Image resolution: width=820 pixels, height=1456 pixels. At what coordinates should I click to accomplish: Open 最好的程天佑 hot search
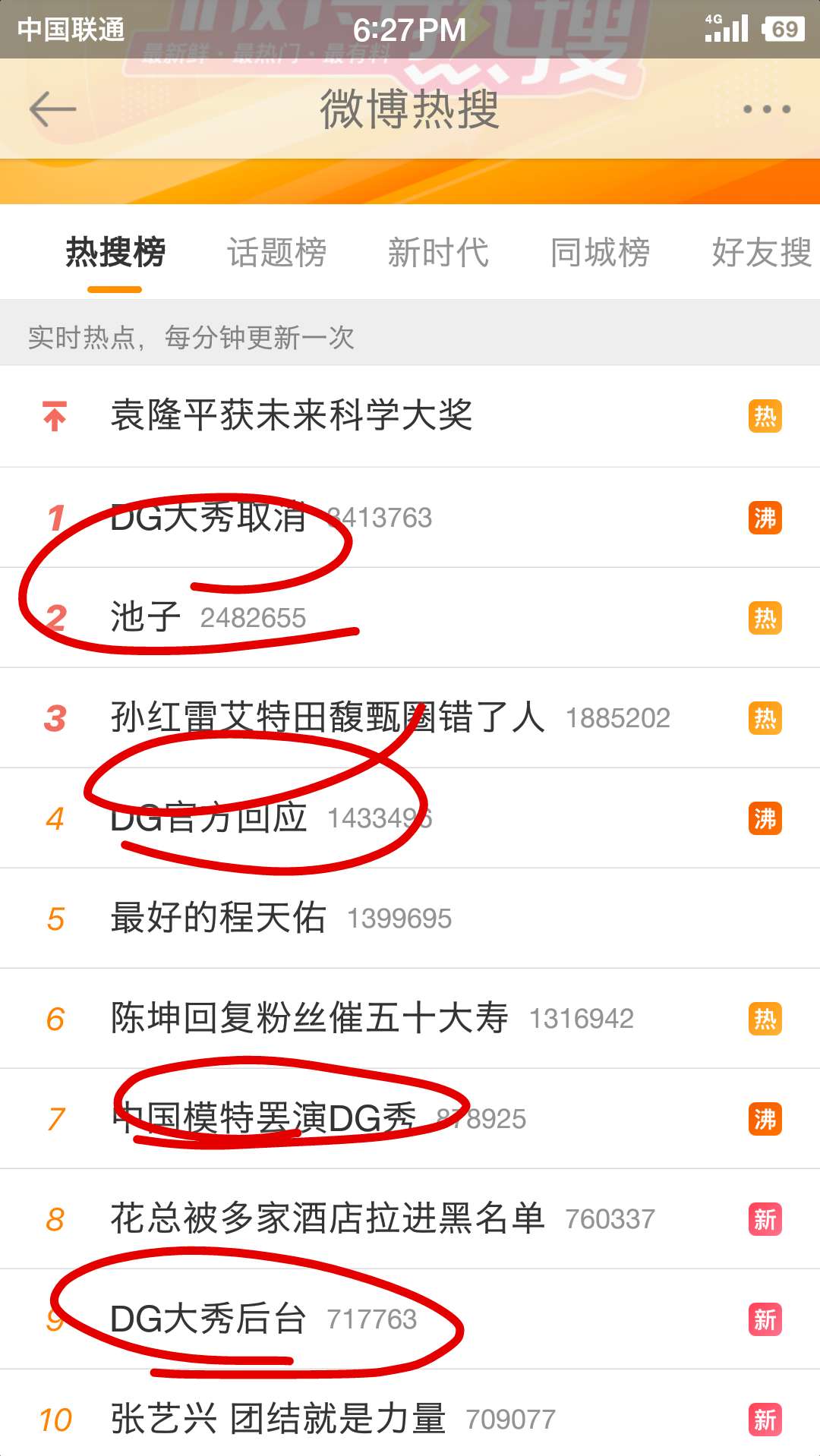tap(219, 919)
